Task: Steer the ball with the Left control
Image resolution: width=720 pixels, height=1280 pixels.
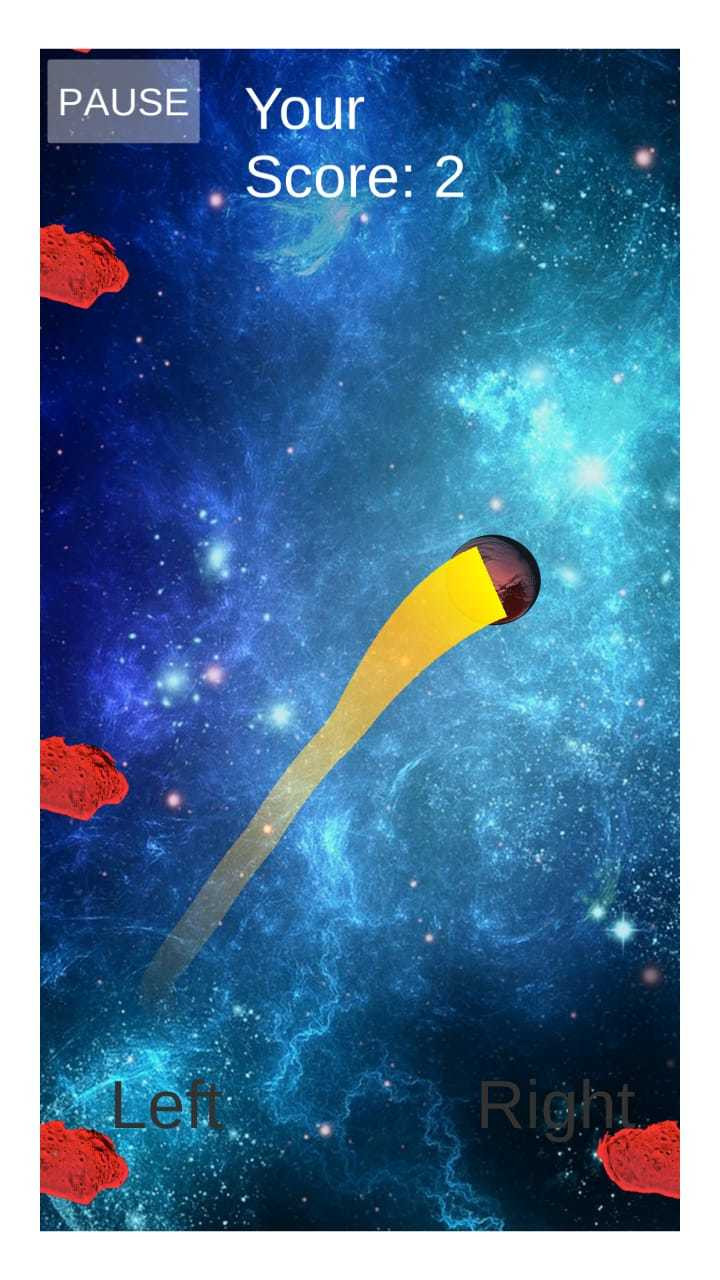Action: click(x=166, y=1106)
